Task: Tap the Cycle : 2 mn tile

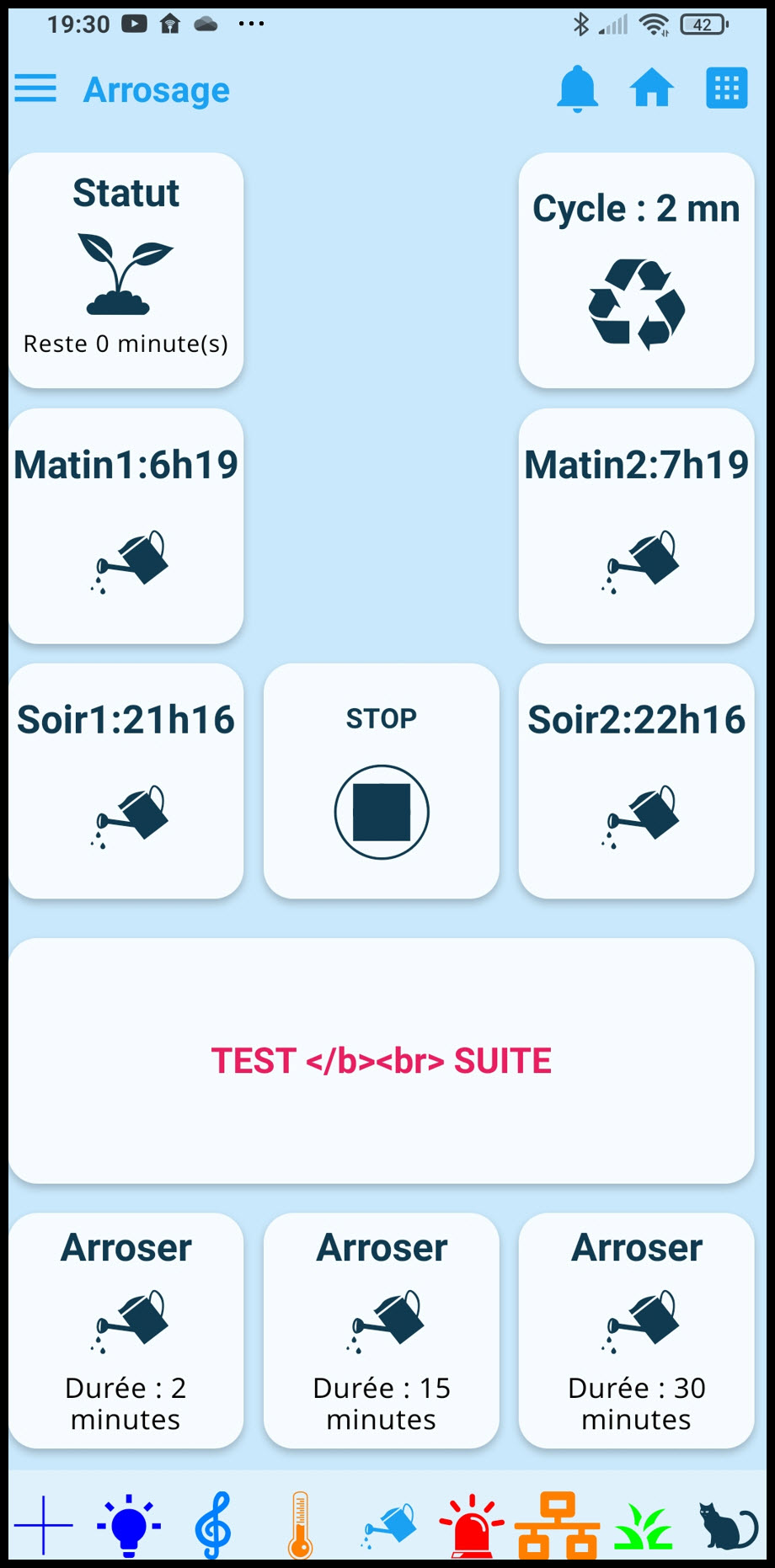Action: (x=636, y=270)
